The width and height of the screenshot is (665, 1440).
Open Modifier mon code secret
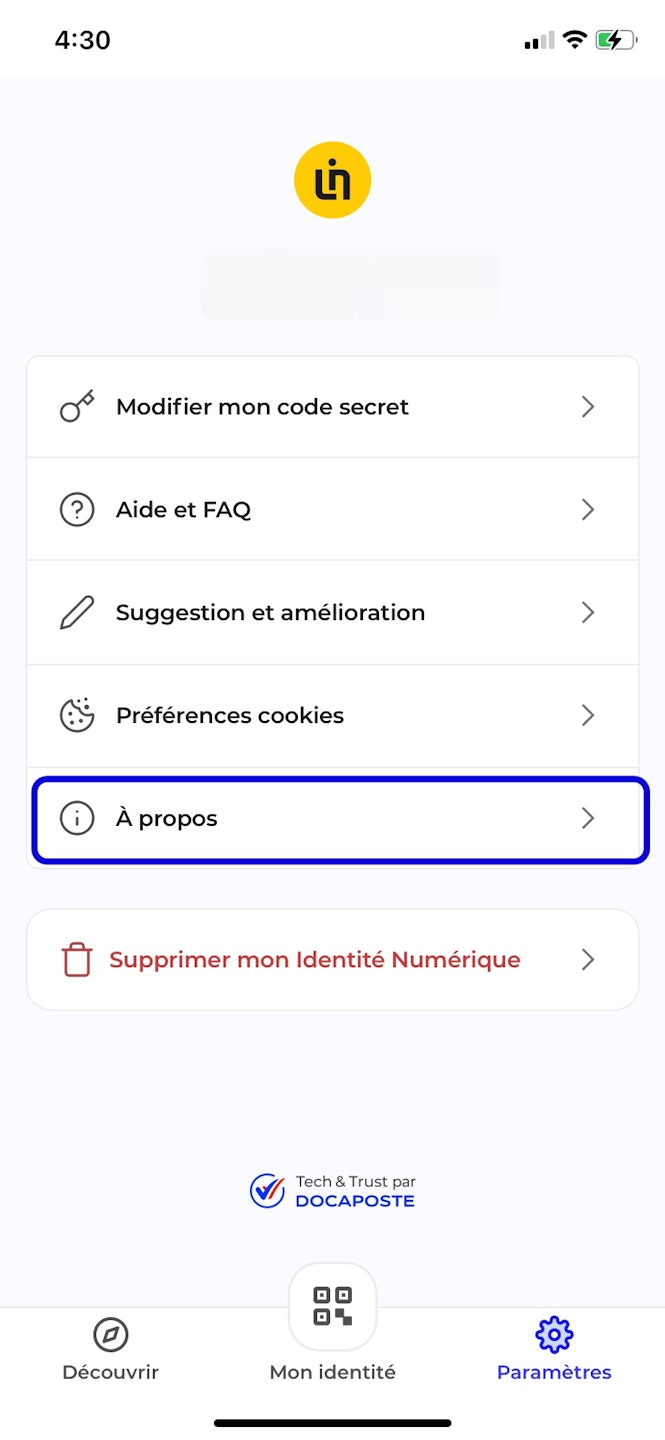[332, 407]
